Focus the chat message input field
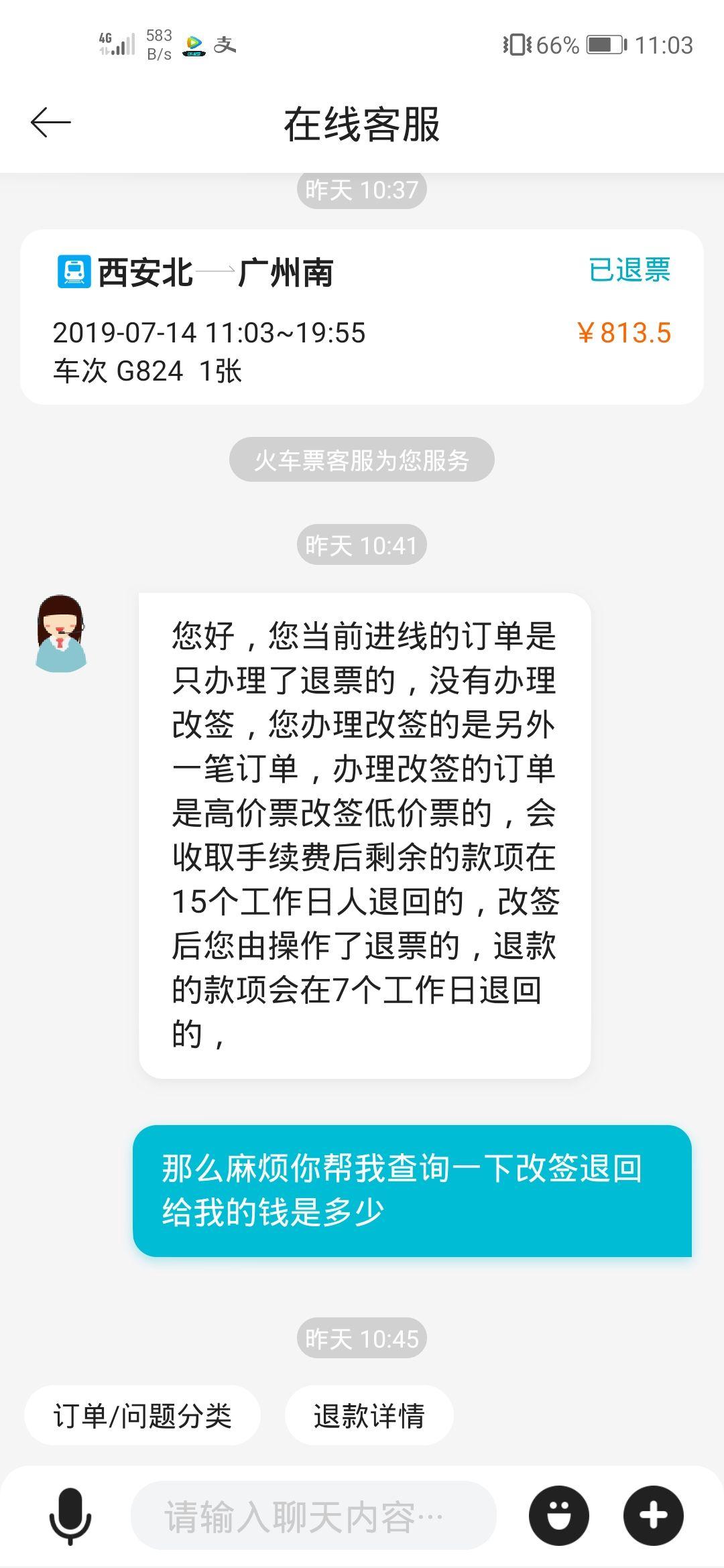 click(x=313, y=1516)
